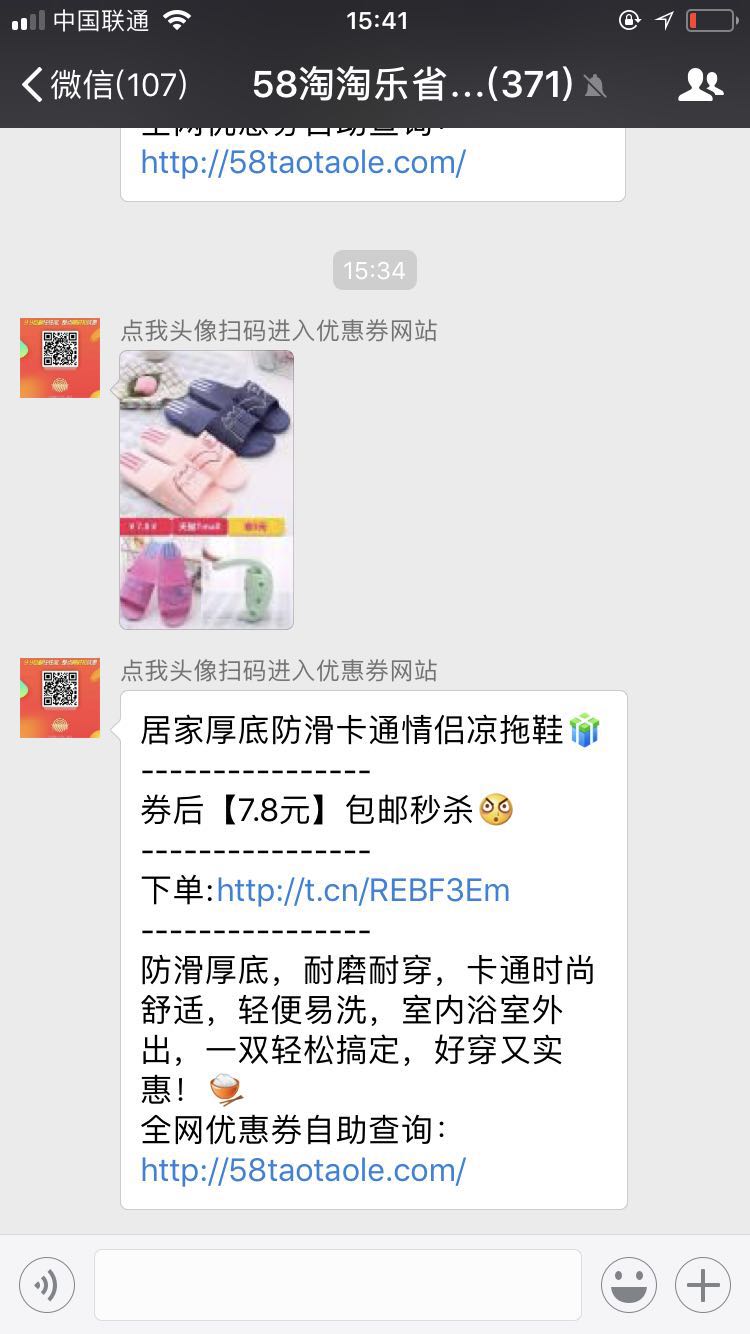Select the message text input field

click(338, 1285)
